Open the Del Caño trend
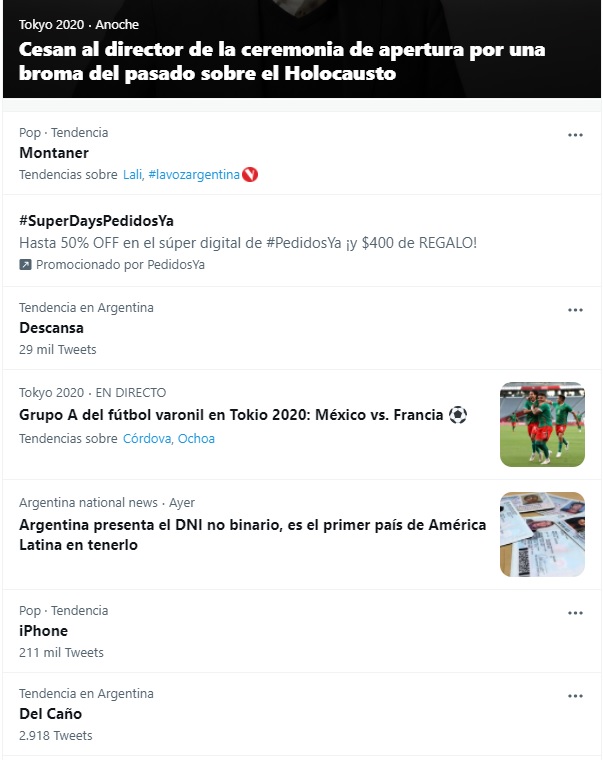Image resolution: width=603 pixels, height=760 pixels. tap(50, 714)
